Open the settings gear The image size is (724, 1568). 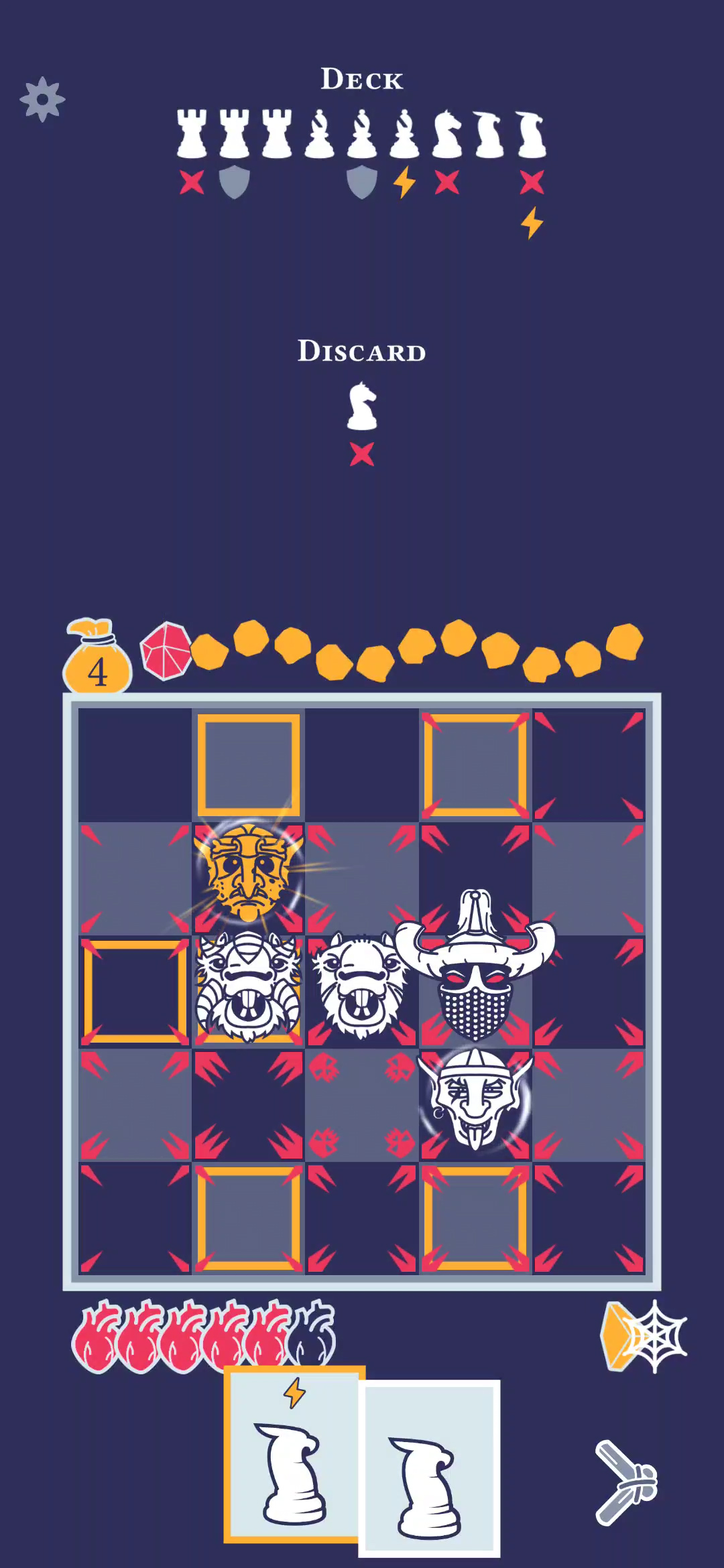point(42,99)
